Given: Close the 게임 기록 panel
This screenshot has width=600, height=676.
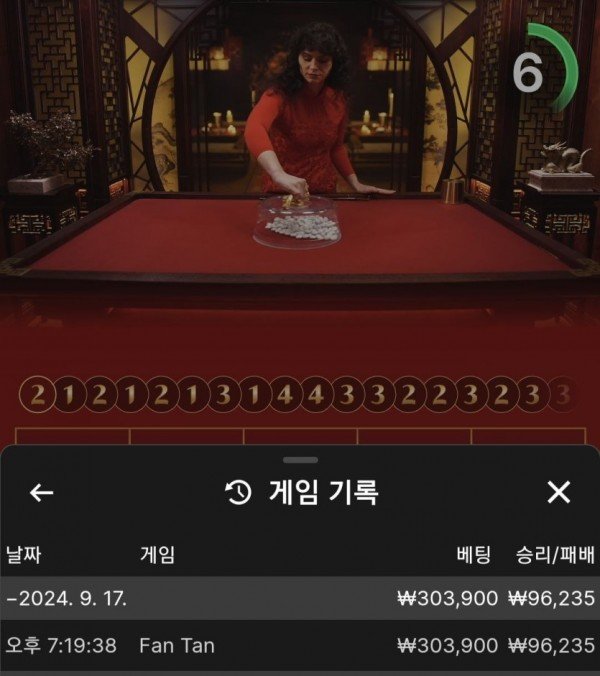Looking at the screenshot, I should [558, 492].
